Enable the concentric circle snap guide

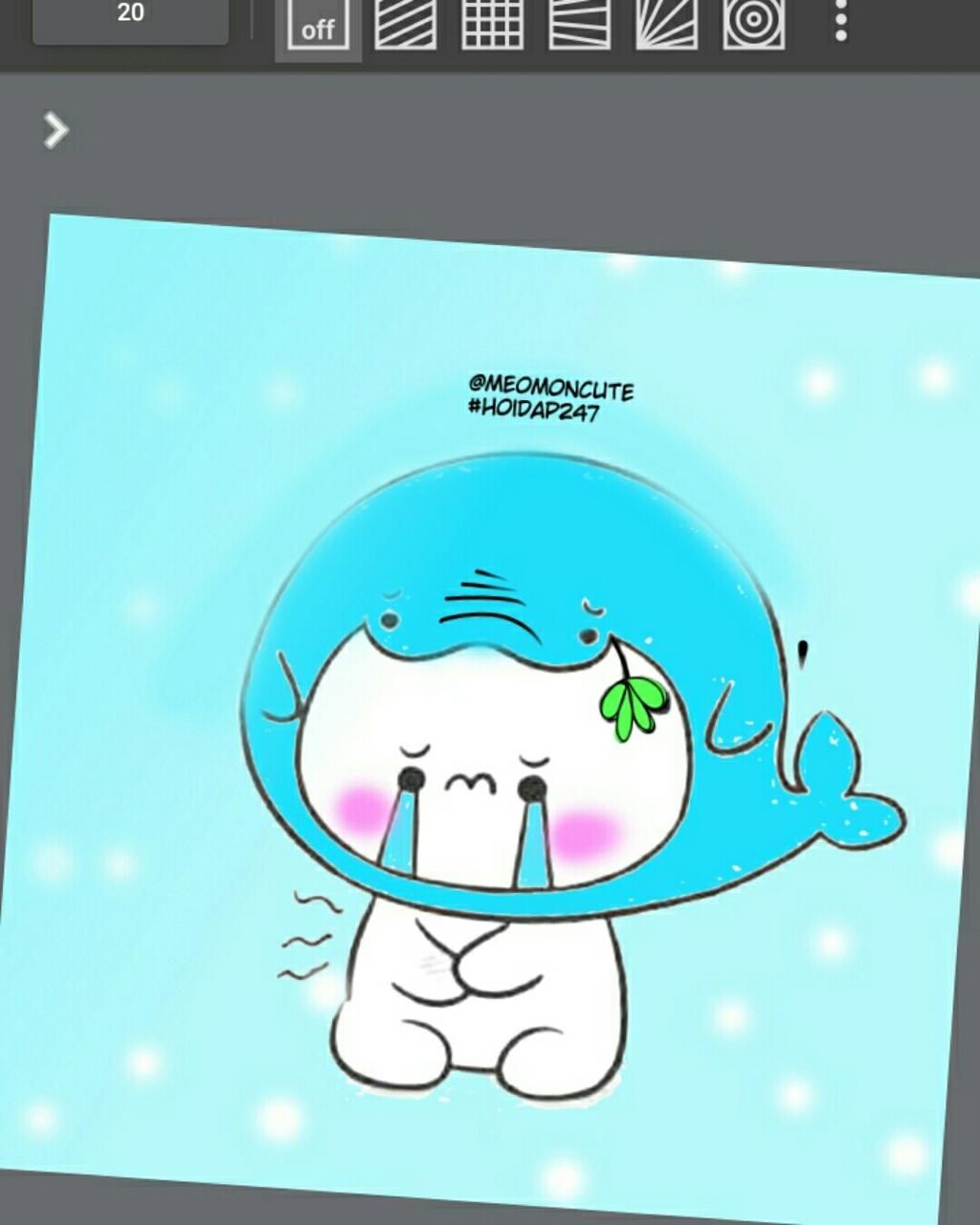coord(753,25)
